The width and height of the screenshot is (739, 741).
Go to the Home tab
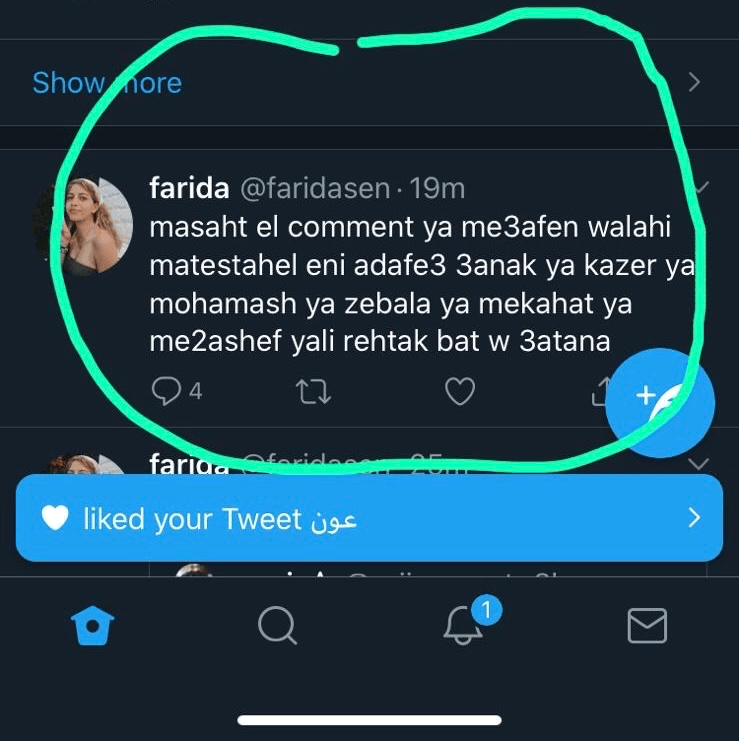pyautogui.click(x=94, y=626)
